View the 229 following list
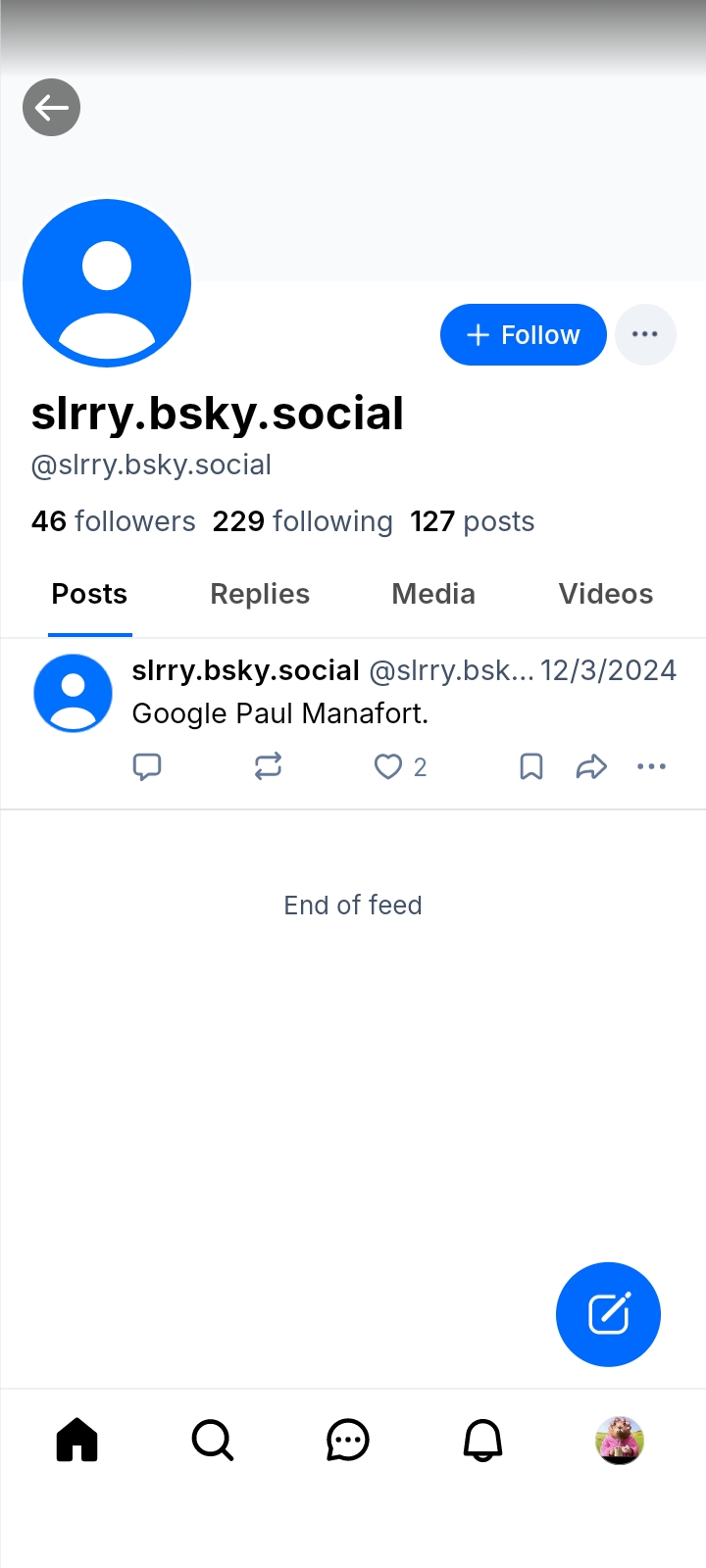Viewport: 706px width, 1568px height. coord(302,521)
